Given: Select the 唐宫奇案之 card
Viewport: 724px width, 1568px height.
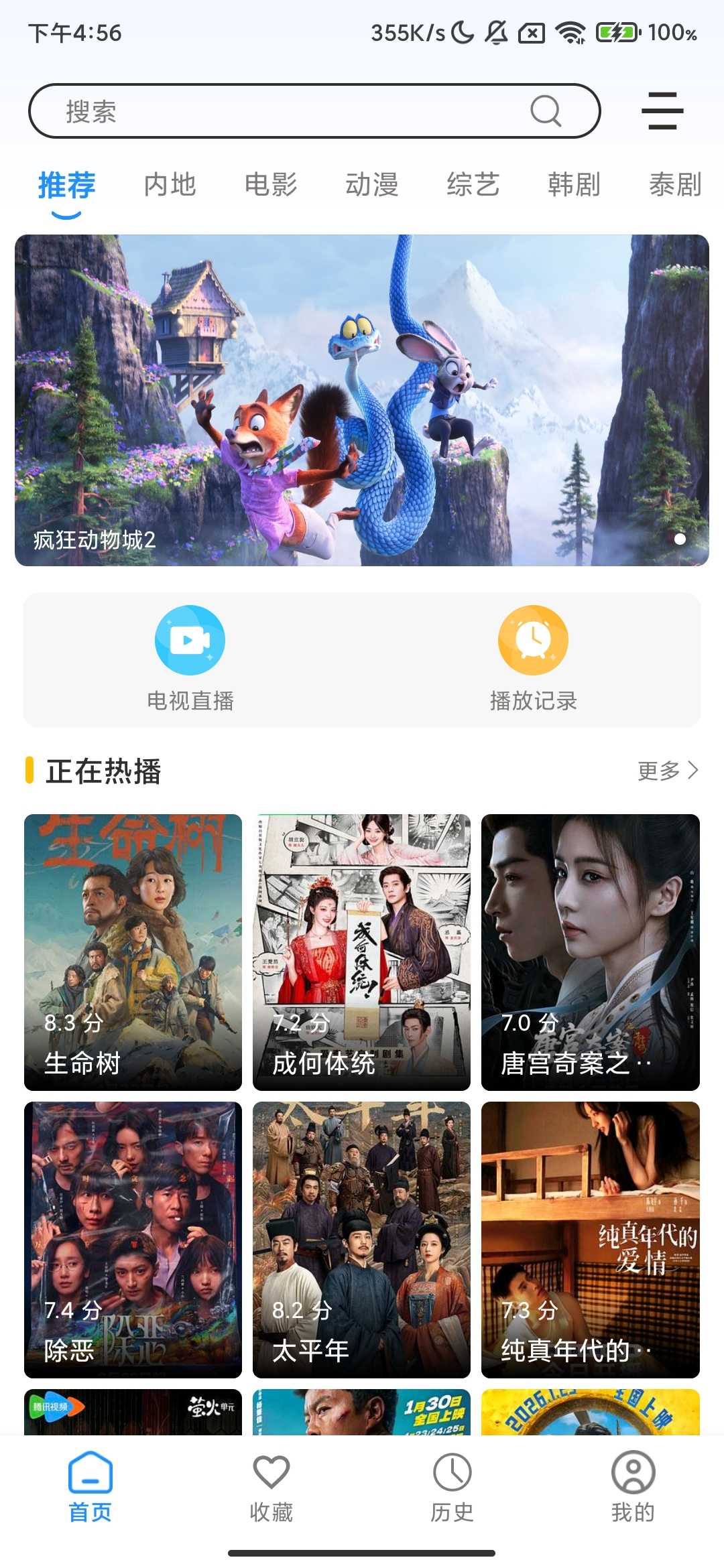Looking at the screenshot, I should [590, 952].
